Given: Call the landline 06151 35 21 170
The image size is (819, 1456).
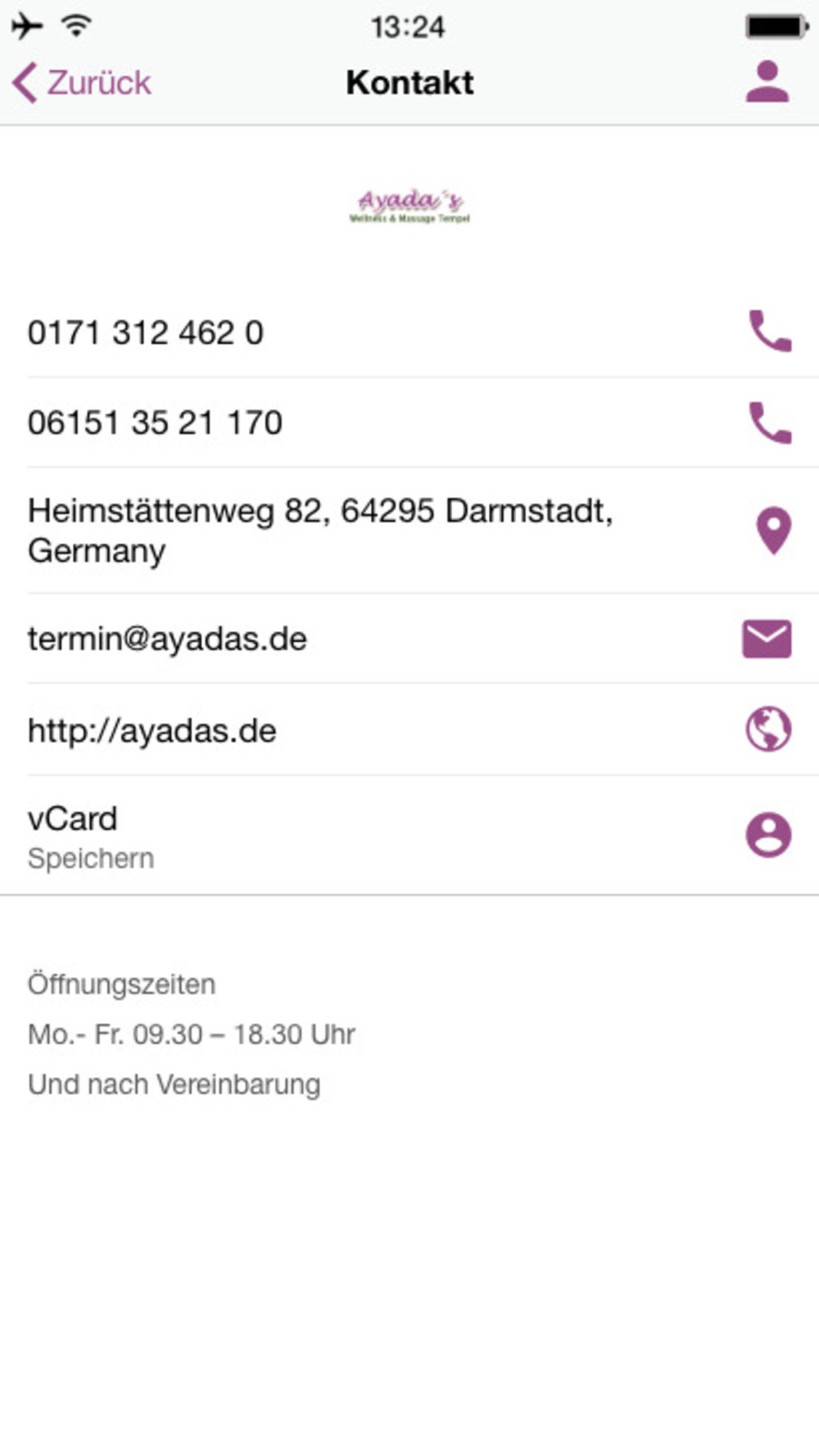Looking at the screenshot, I should pos(769,423).
